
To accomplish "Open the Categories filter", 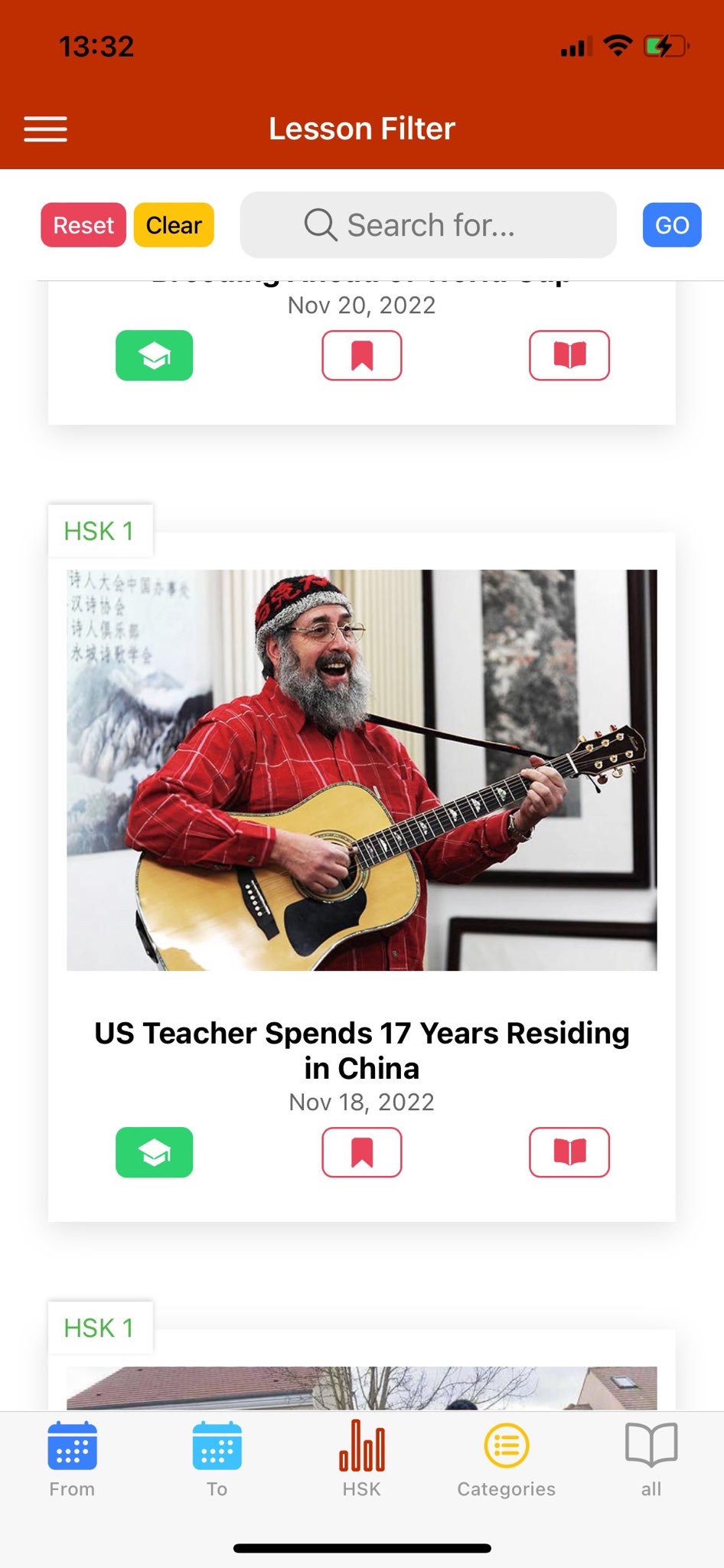I will pyautogui.click(x=507, y=1459).
